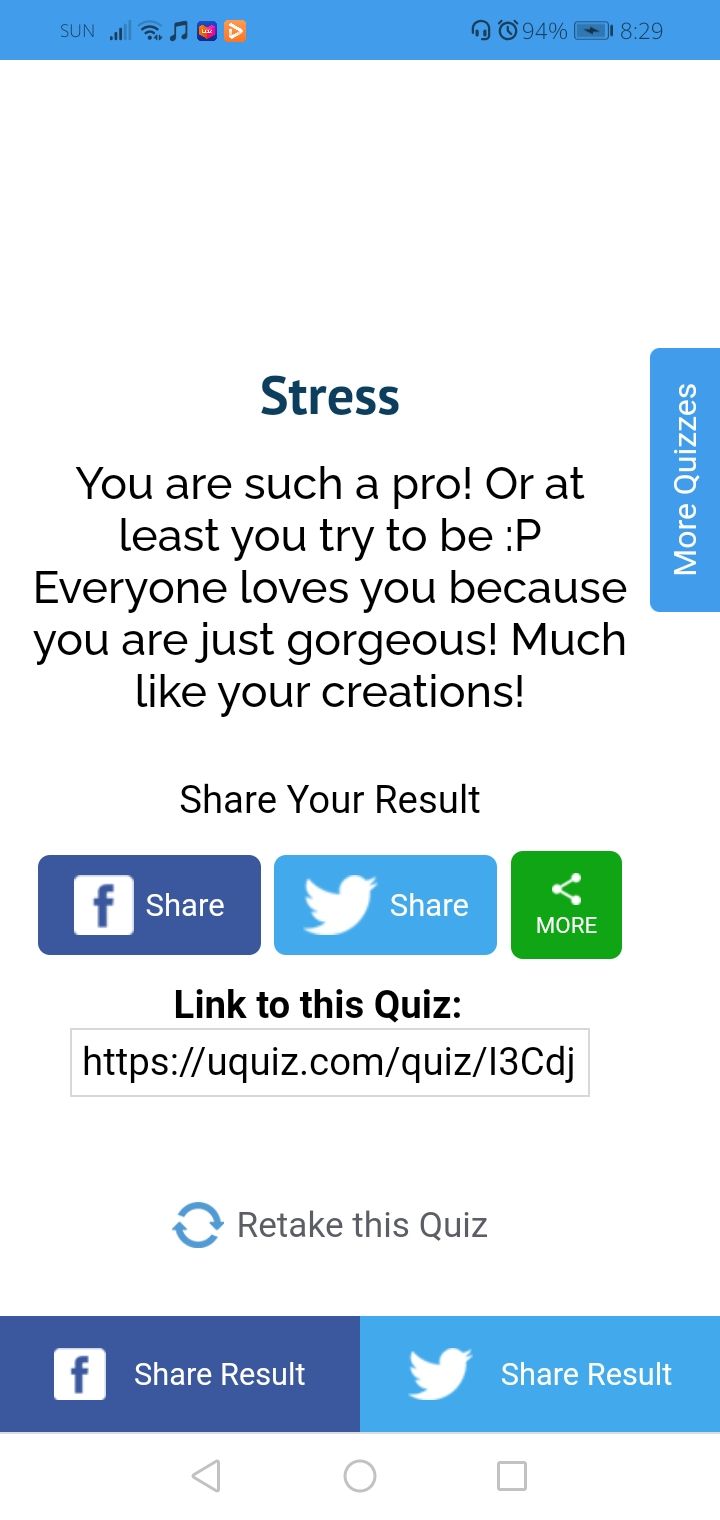The width and height of the screenshot is (720, 1520).
Task: Select the quiz link field
Action: (x=329, y=1062)
